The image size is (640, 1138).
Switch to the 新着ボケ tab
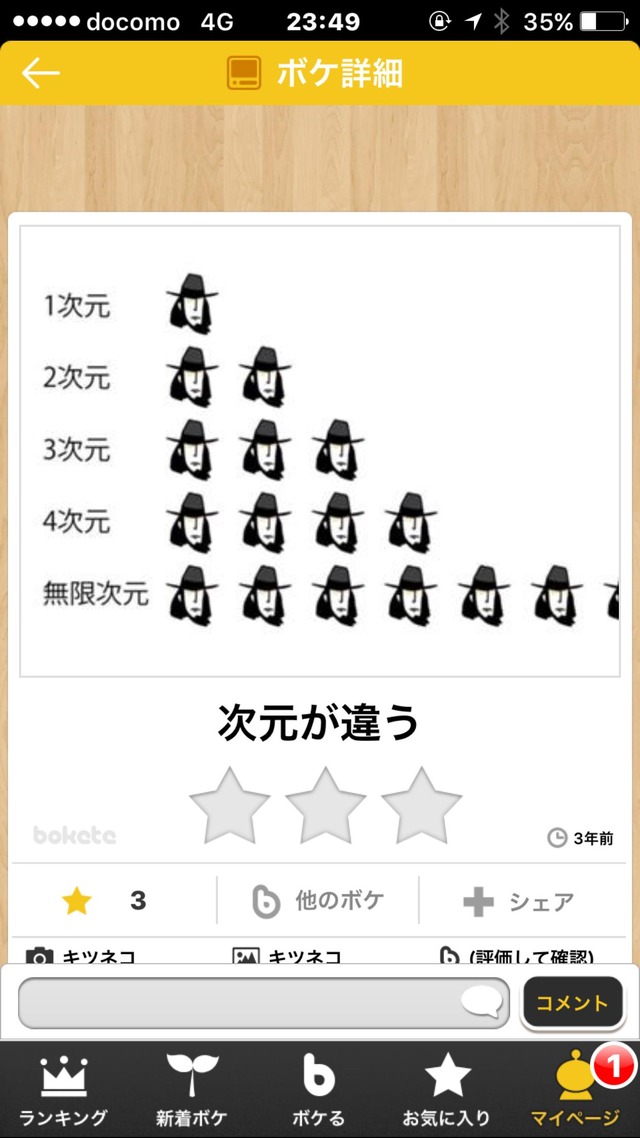point(191,1090)
